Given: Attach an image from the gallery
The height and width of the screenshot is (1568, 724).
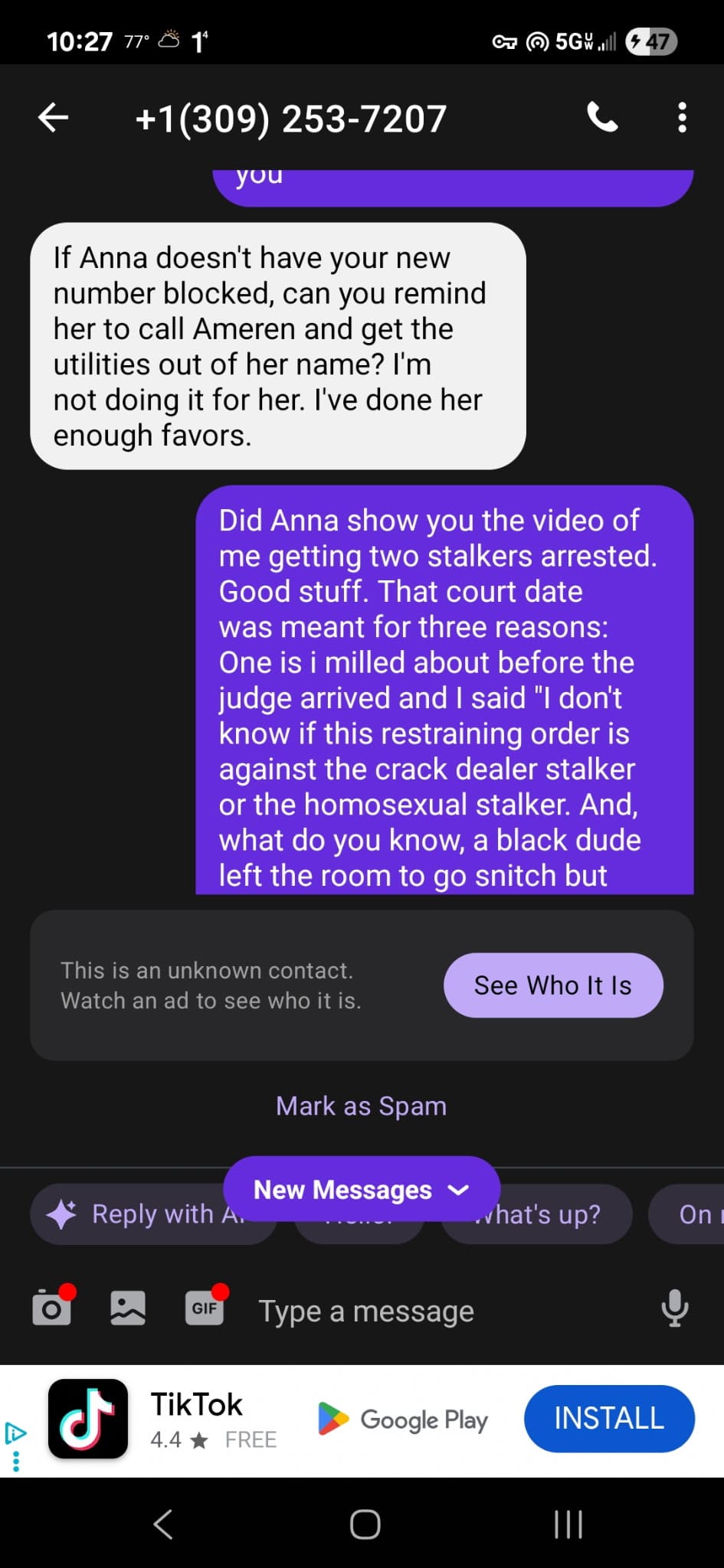Looking at the screenshot, I should pyautogui.click(x=128, y=1309).
